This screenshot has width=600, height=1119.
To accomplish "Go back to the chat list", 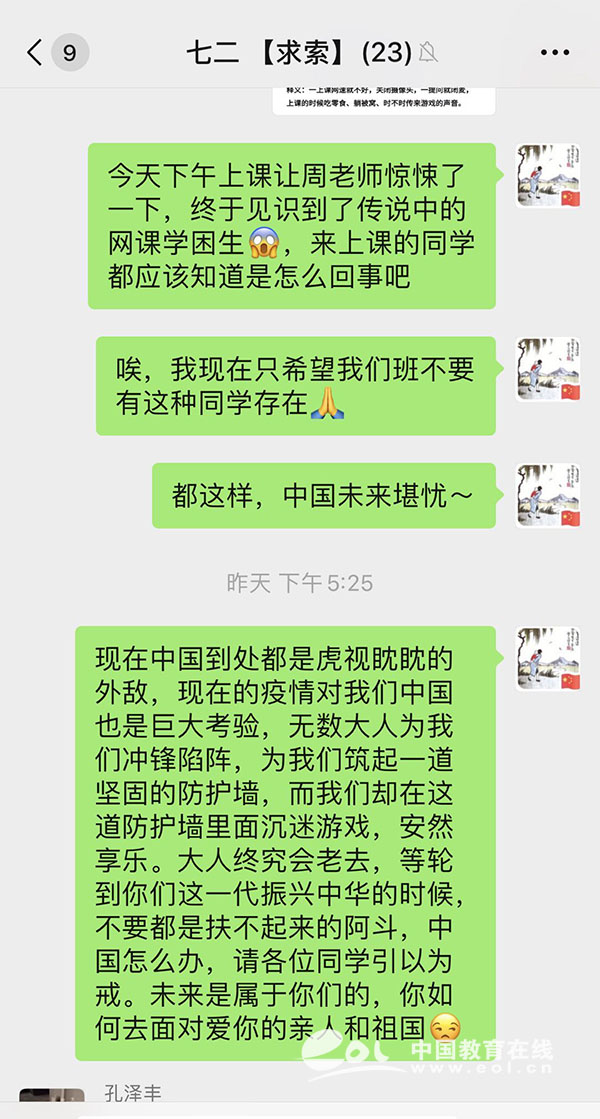I will point(36,53).
